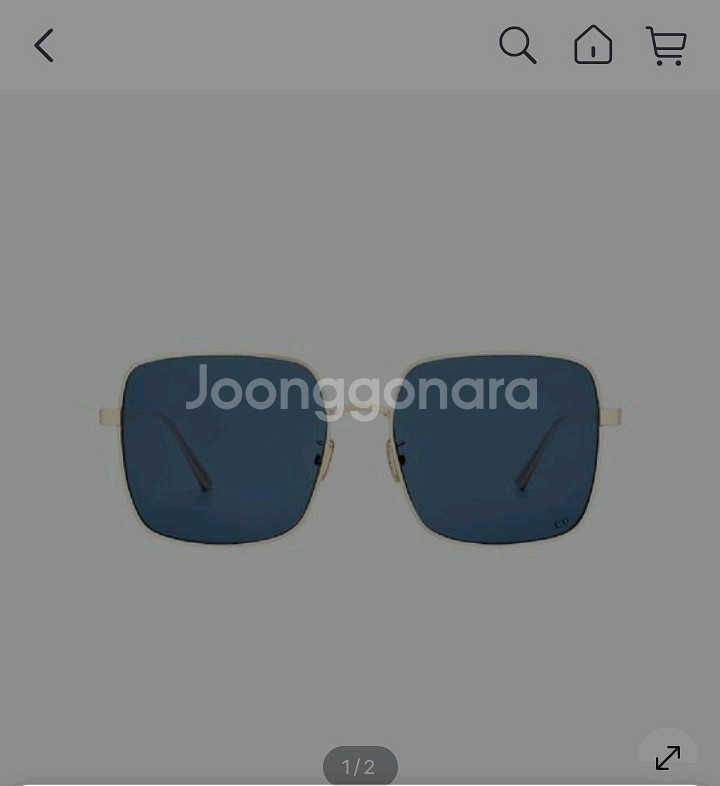Open the search magnifier icon

[517, 46]
